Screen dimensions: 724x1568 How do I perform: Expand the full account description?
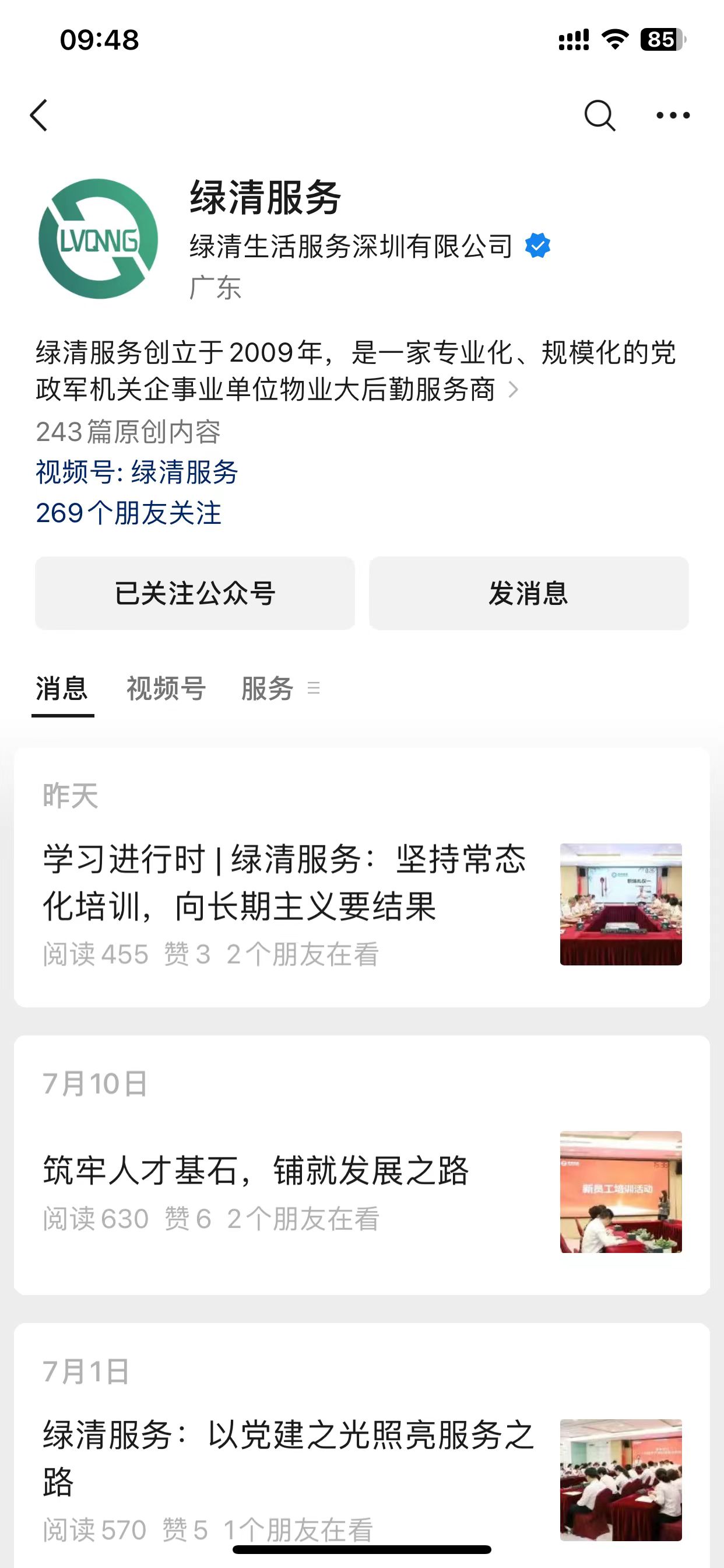[x=513, y=390]
